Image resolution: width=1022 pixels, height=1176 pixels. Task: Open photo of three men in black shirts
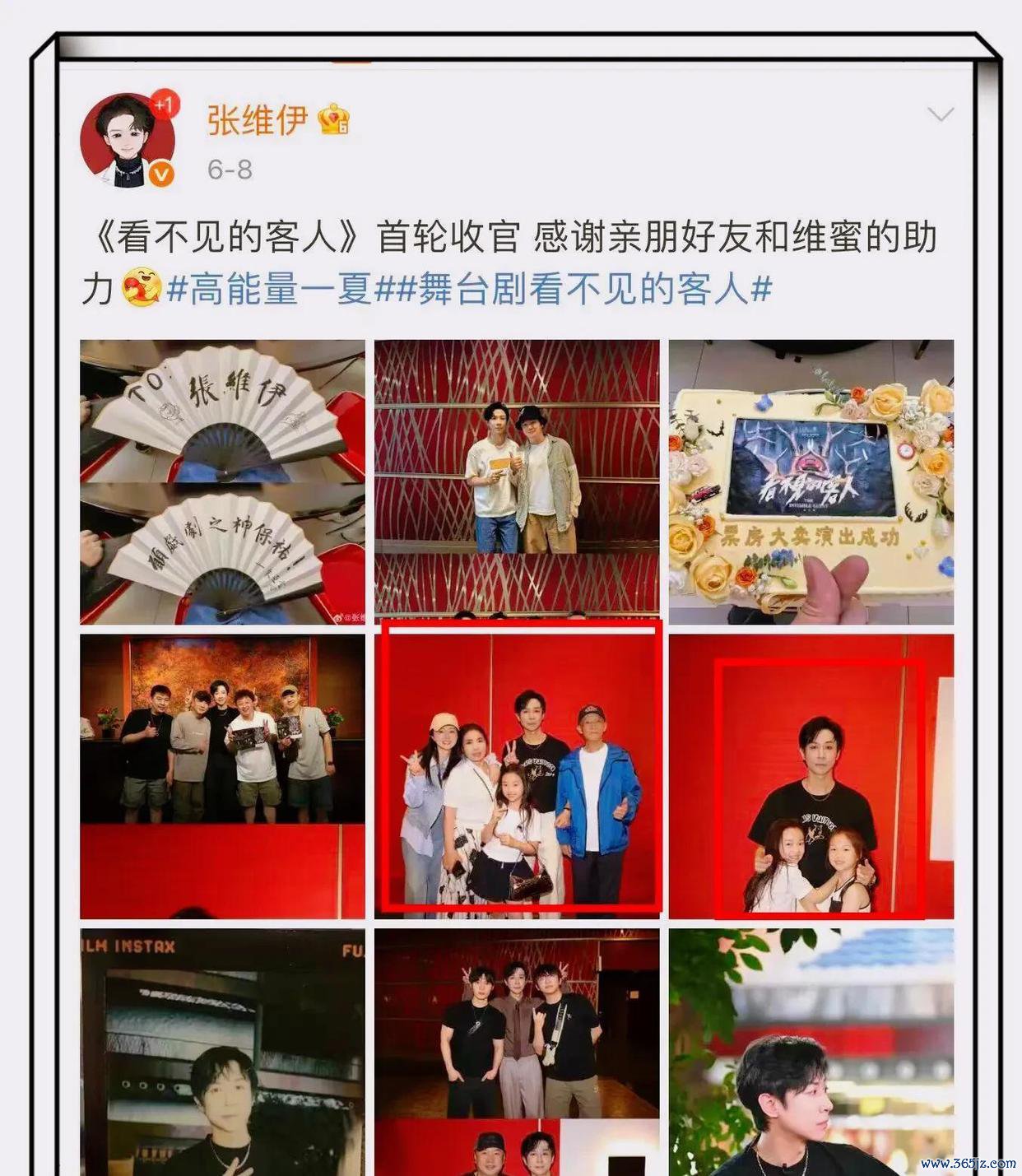pos(517,1052)
